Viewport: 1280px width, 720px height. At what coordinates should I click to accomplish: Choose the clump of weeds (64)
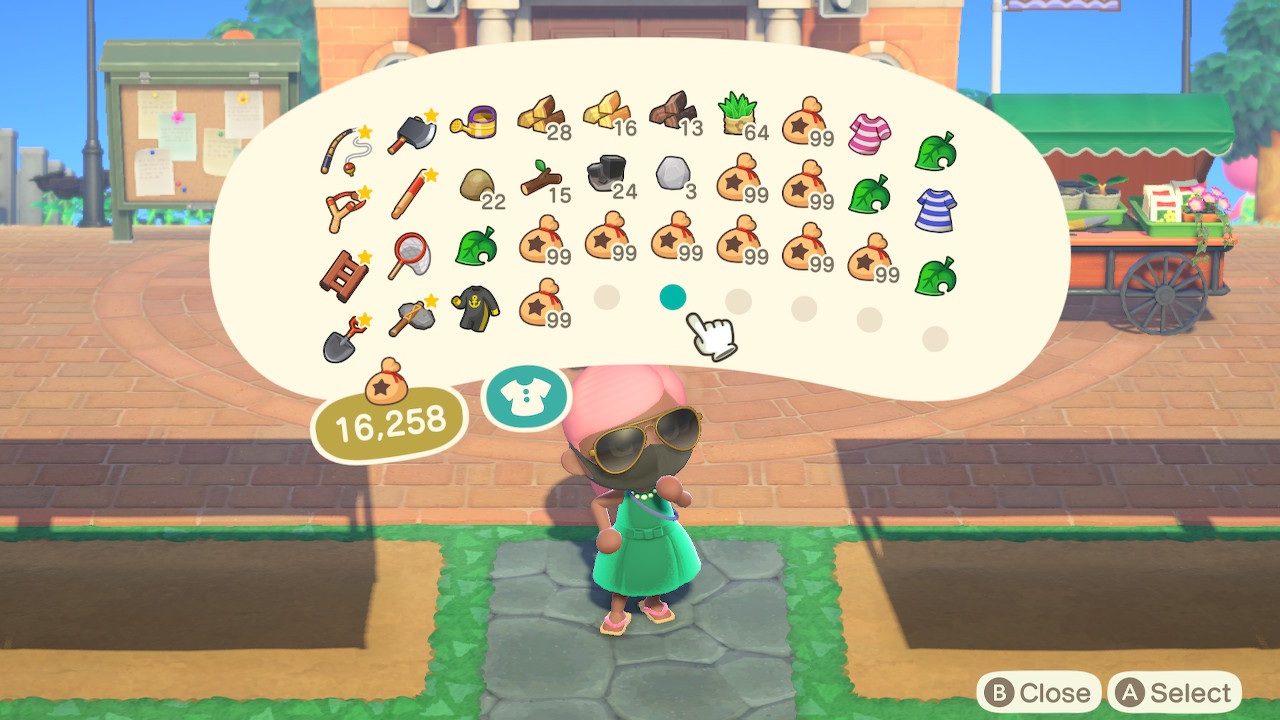coord(737,116)
